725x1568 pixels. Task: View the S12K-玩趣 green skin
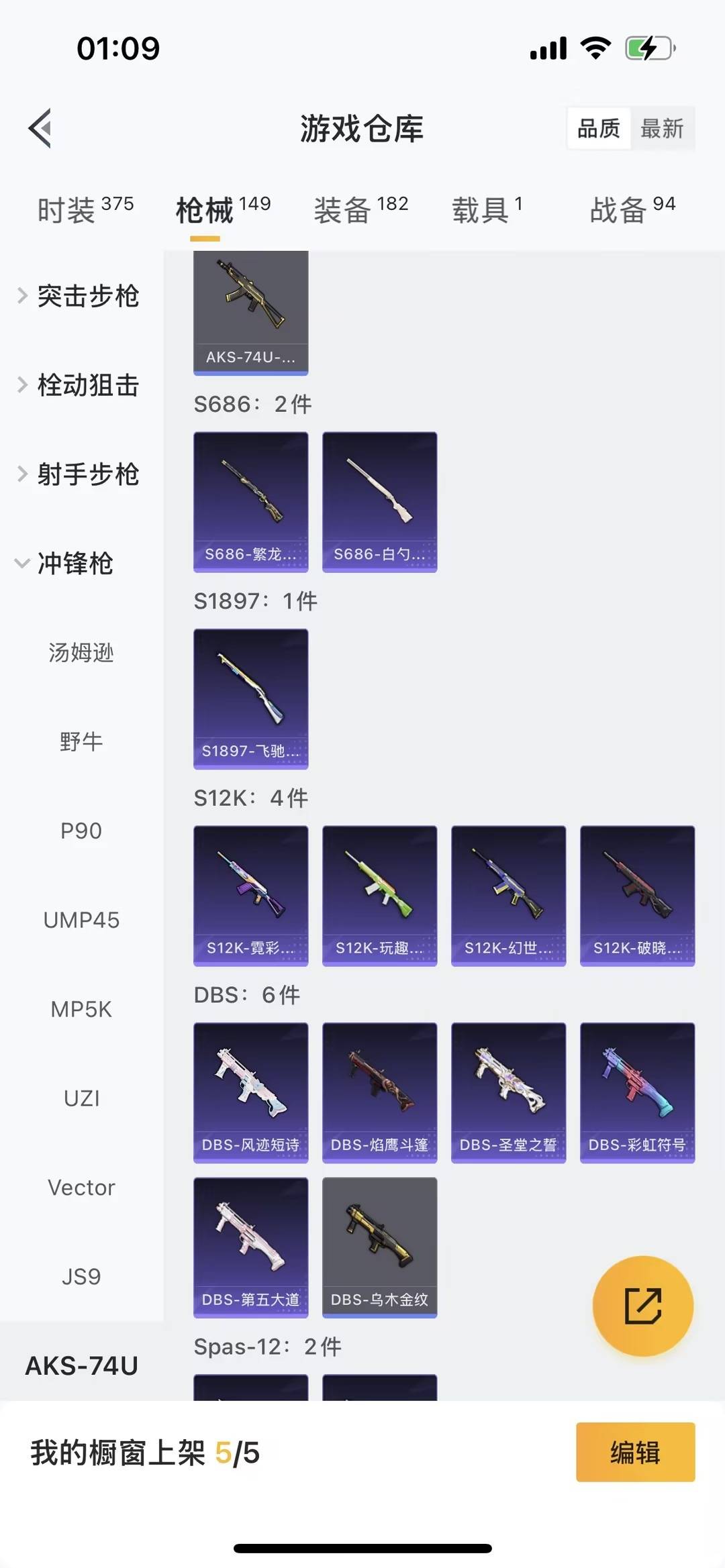point(379,896)
